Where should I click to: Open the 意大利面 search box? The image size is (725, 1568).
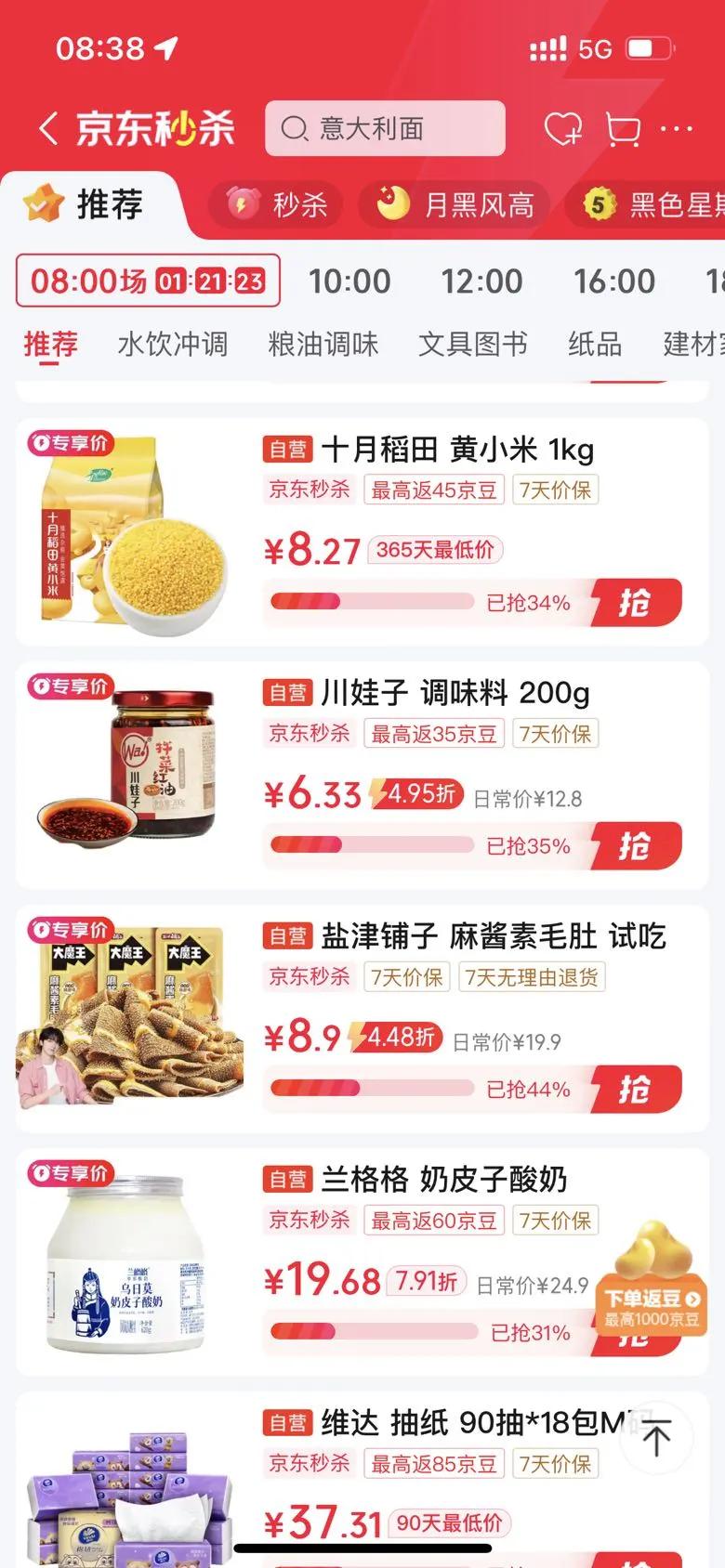click(385, 128)
